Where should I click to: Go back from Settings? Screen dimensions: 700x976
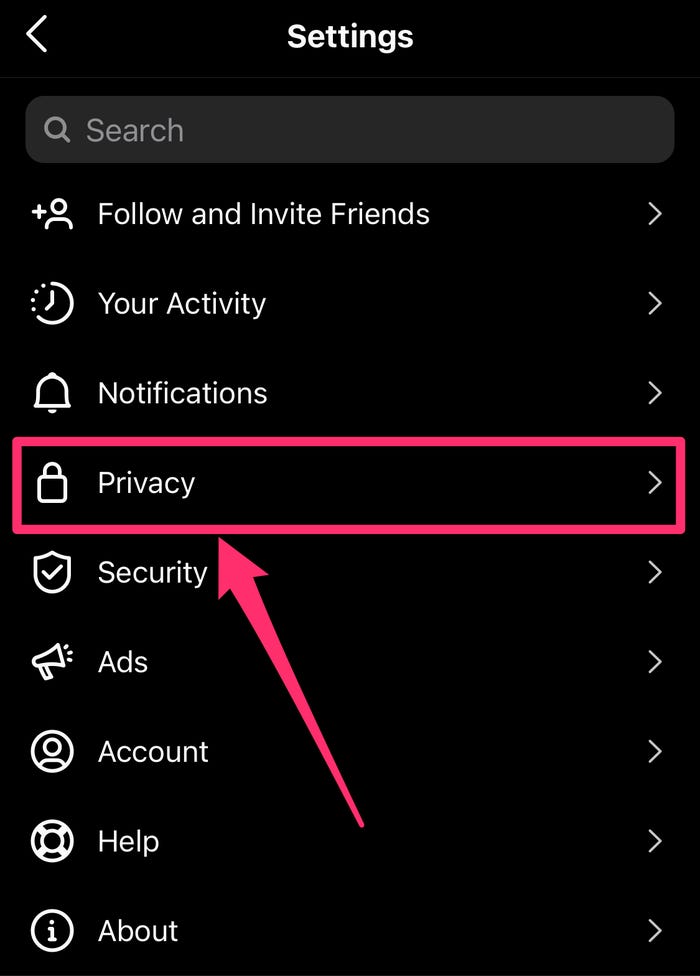[37, 35]
